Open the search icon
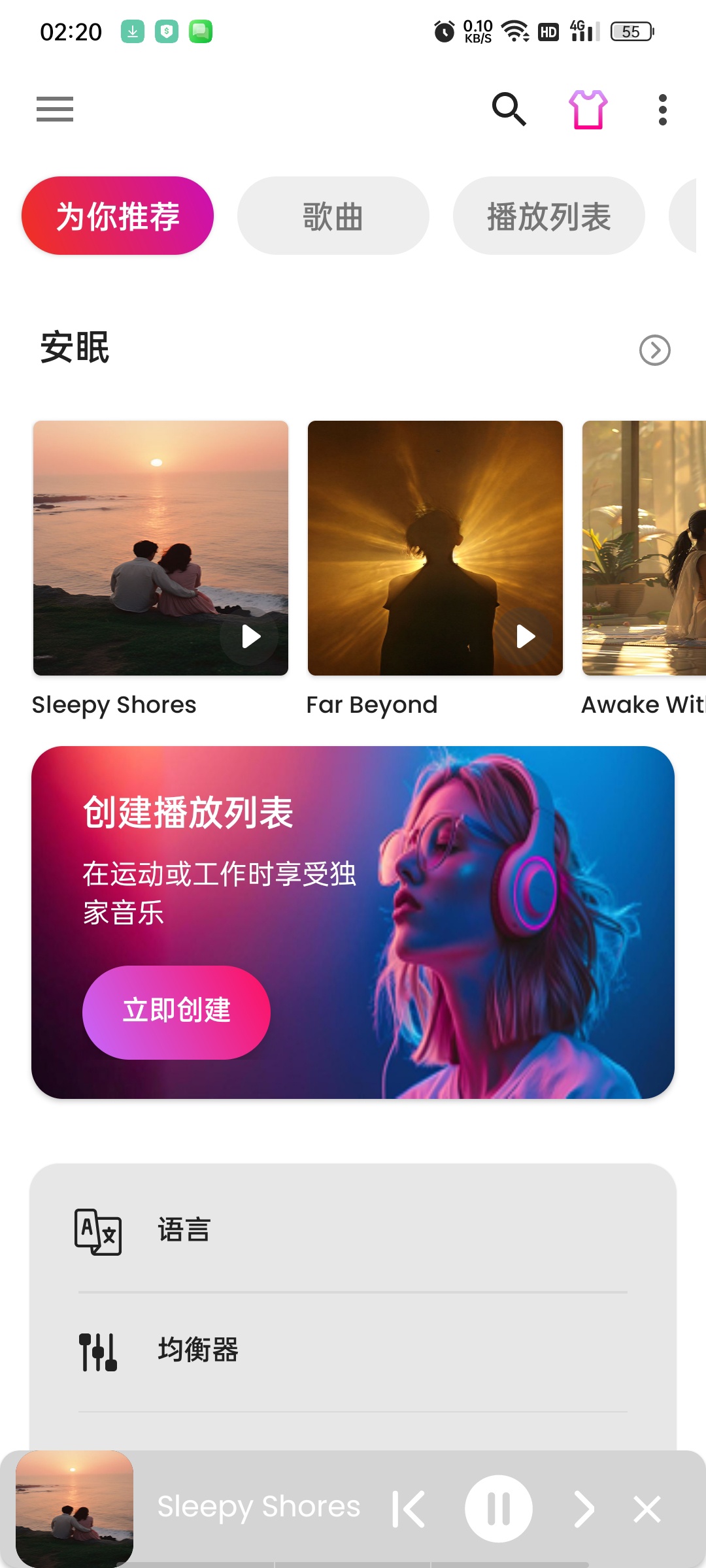The height and width of the screenshot is (1568, 706). pyautogui.click(x=509, y=109)
